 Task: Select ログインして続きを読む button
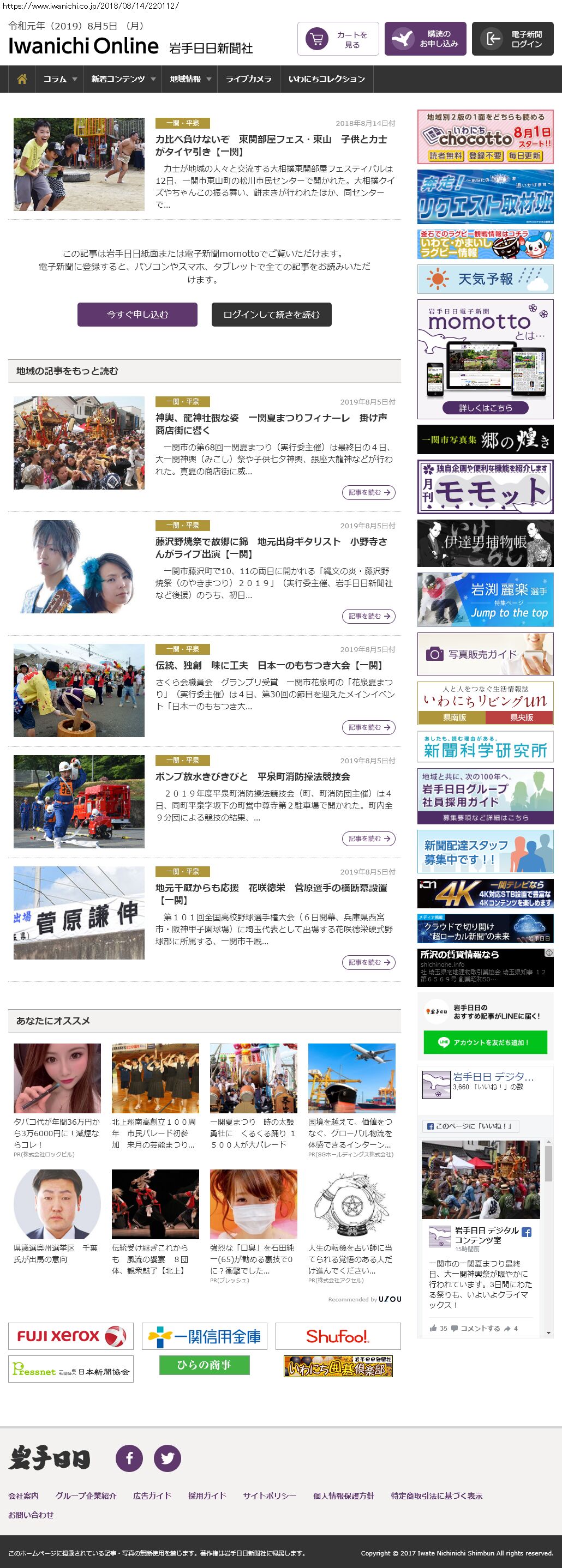(271, 315)
